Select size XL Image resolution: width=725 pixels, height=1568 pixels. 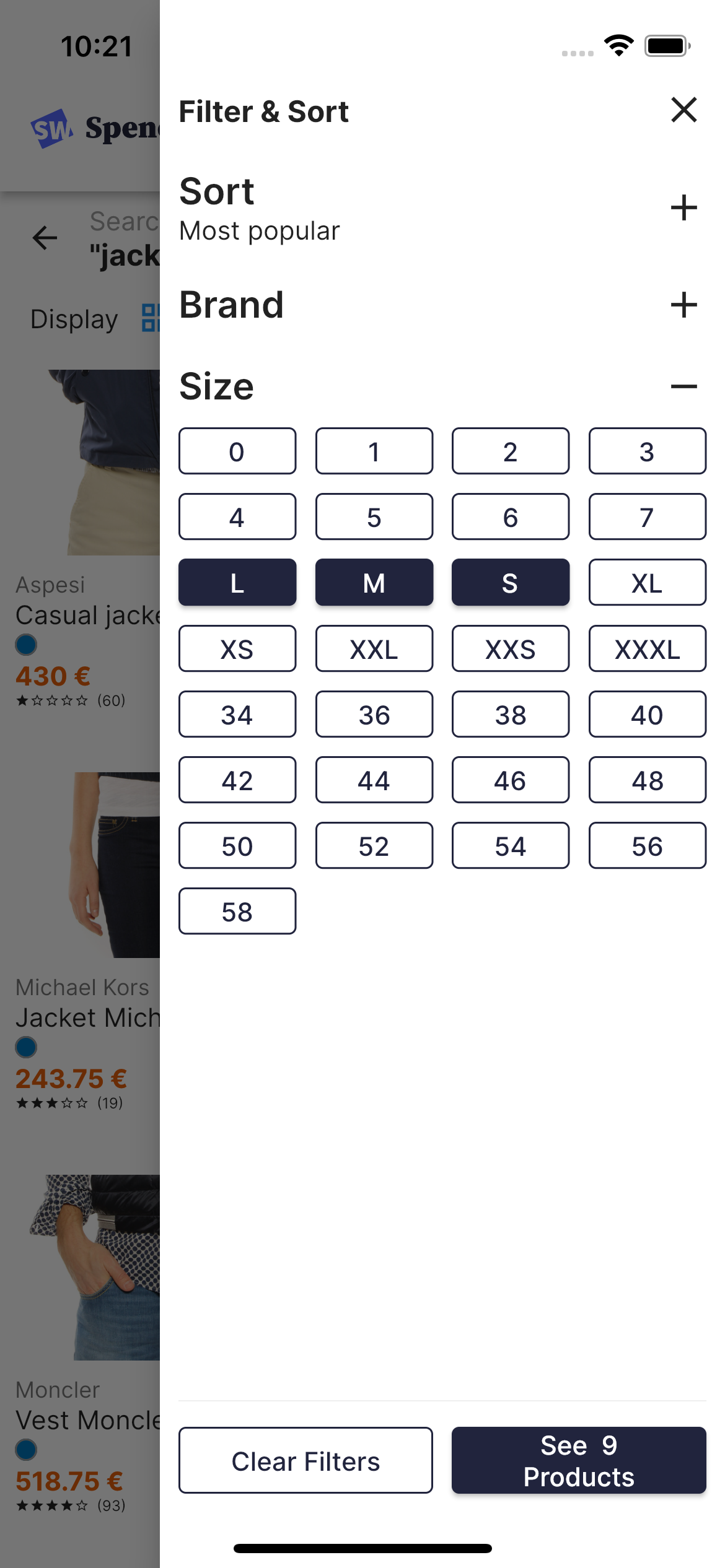click(x=647, y=582)
